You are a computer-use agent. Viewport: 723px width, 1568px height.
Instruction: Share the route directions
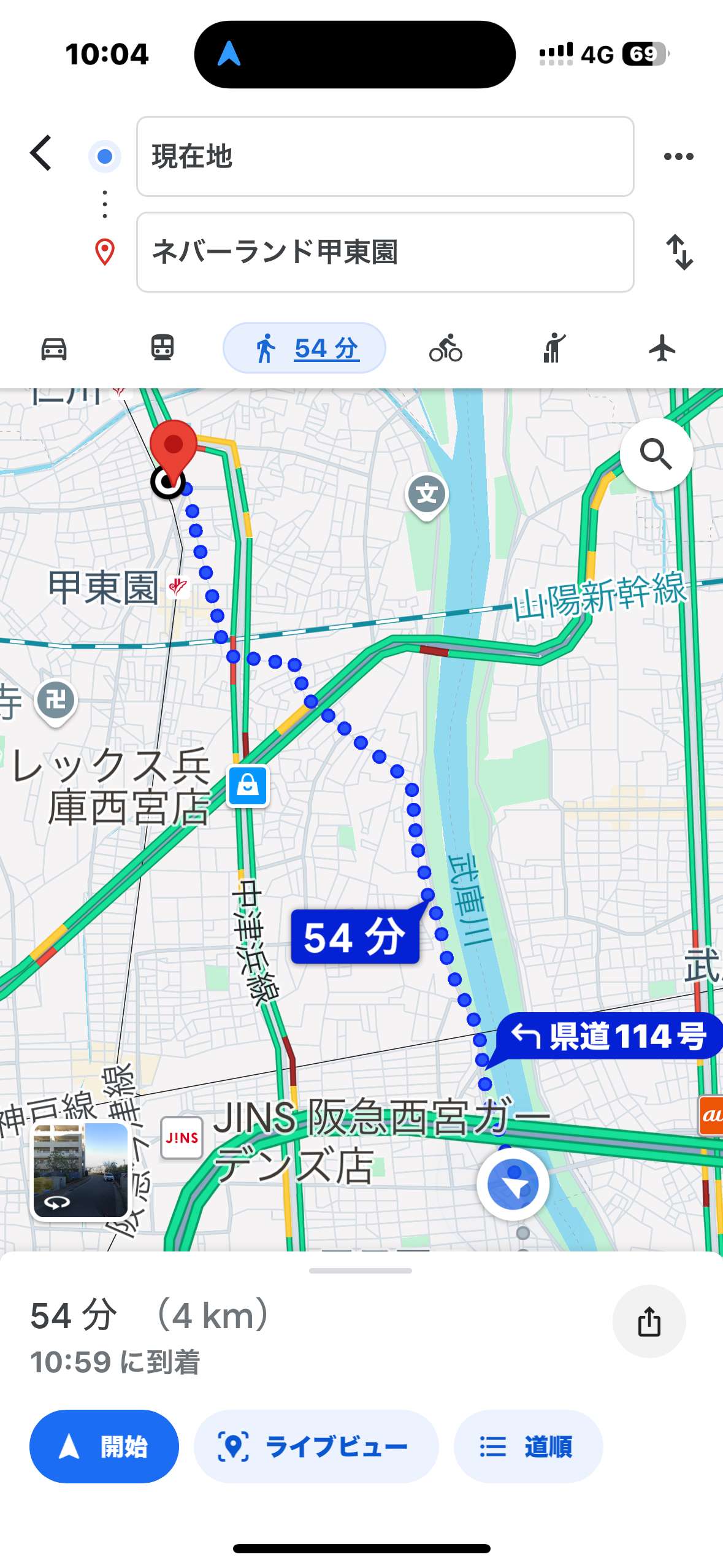pyautogui.click(x=649, y=1321)
